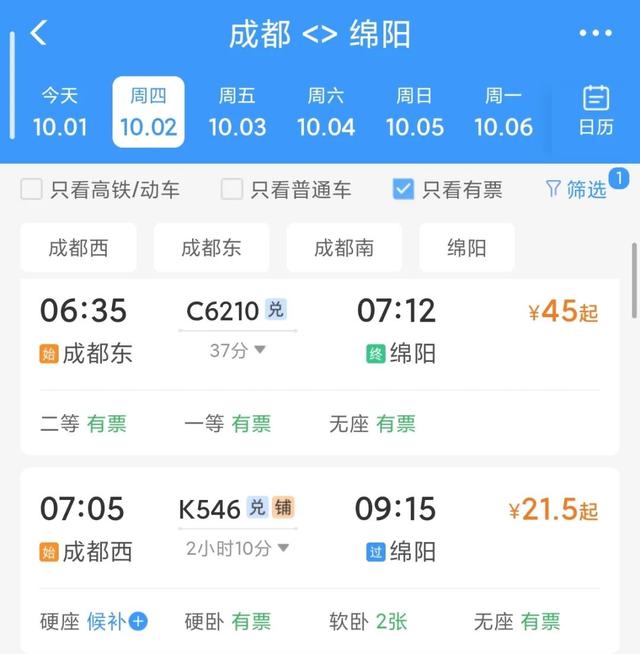Filter by 成都南 station
The image size is (640, 654).
coord(344,248)
